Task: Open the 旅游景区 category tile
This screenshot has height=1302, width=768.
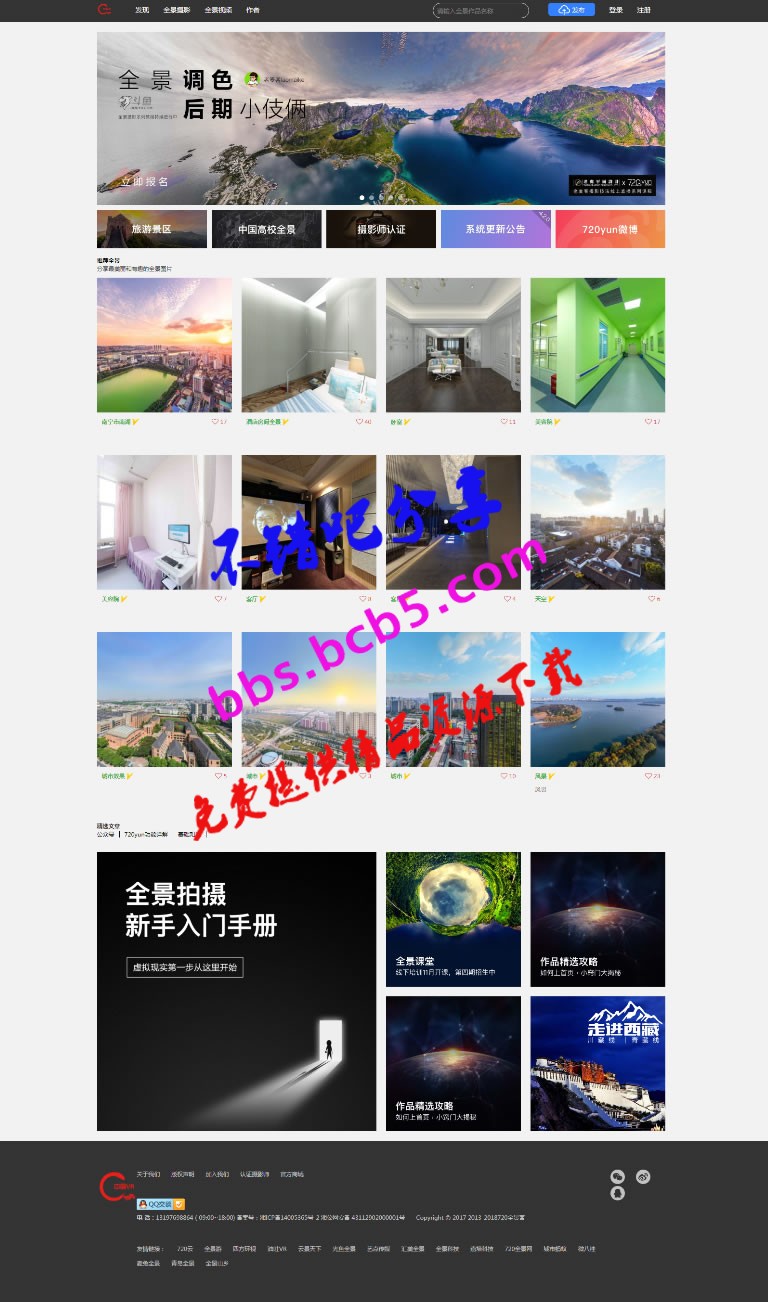Action: click(152, 229)
